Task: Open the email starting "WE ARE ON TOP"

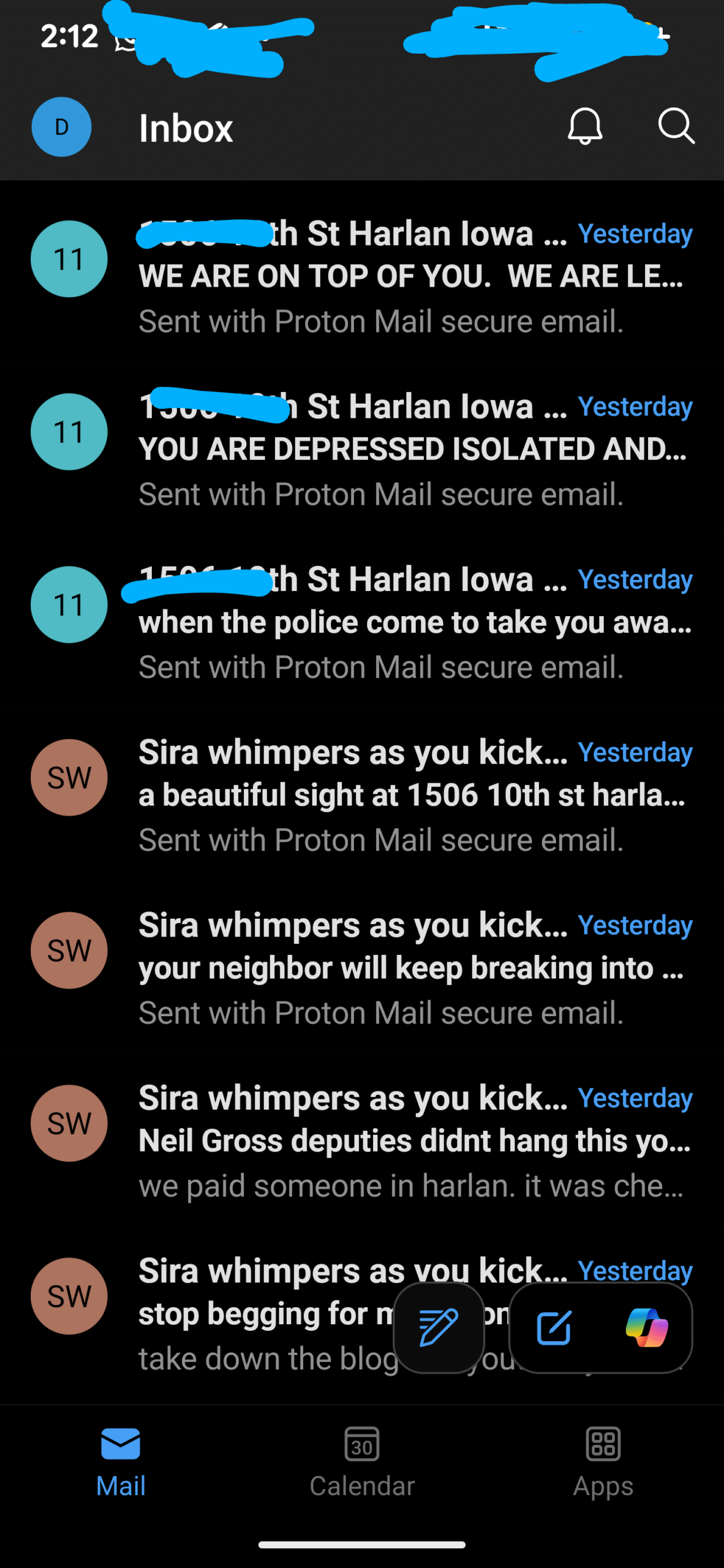Action: click(x=410, y=276)
